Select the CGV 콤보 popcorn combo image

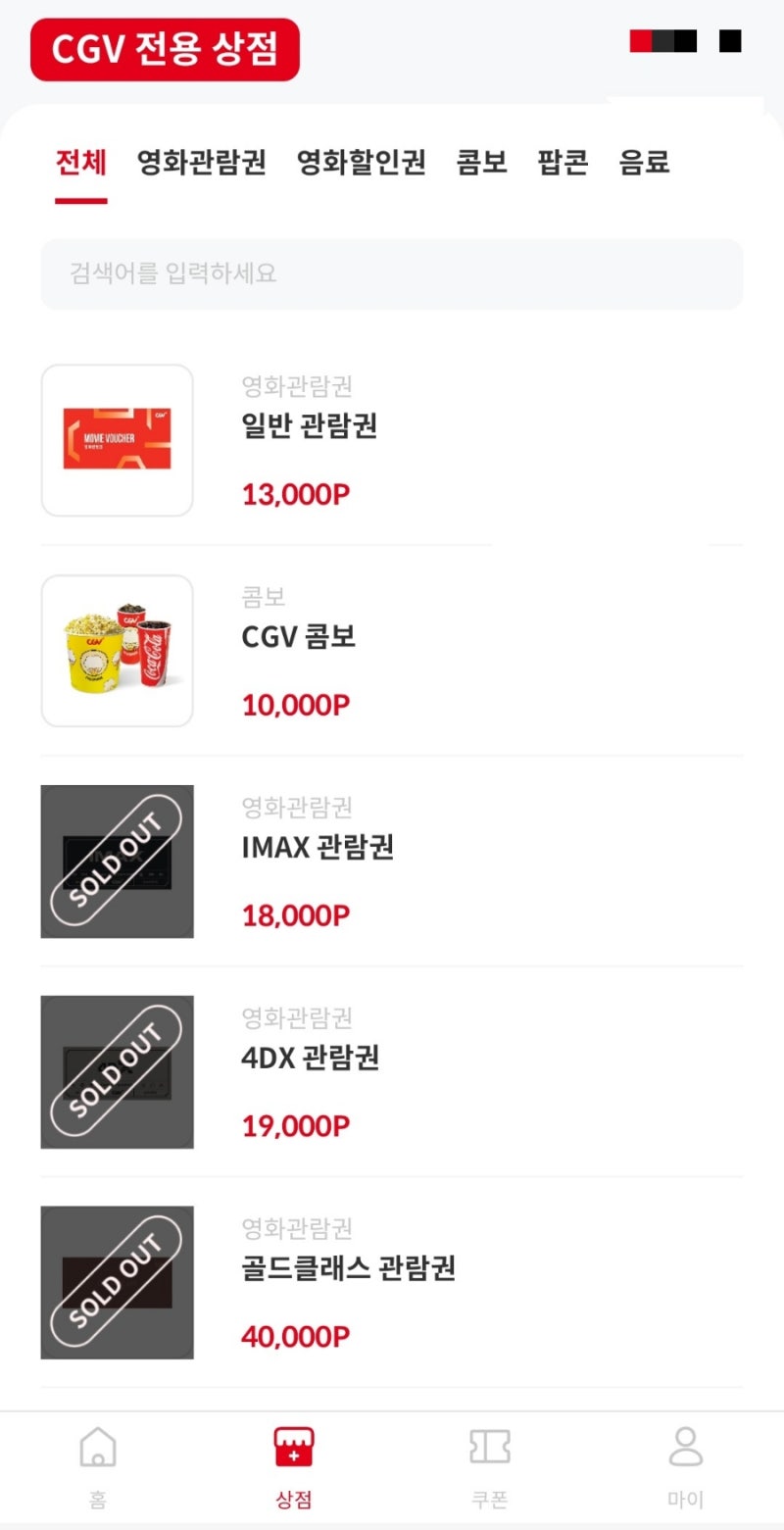click(x=117, y=650)
